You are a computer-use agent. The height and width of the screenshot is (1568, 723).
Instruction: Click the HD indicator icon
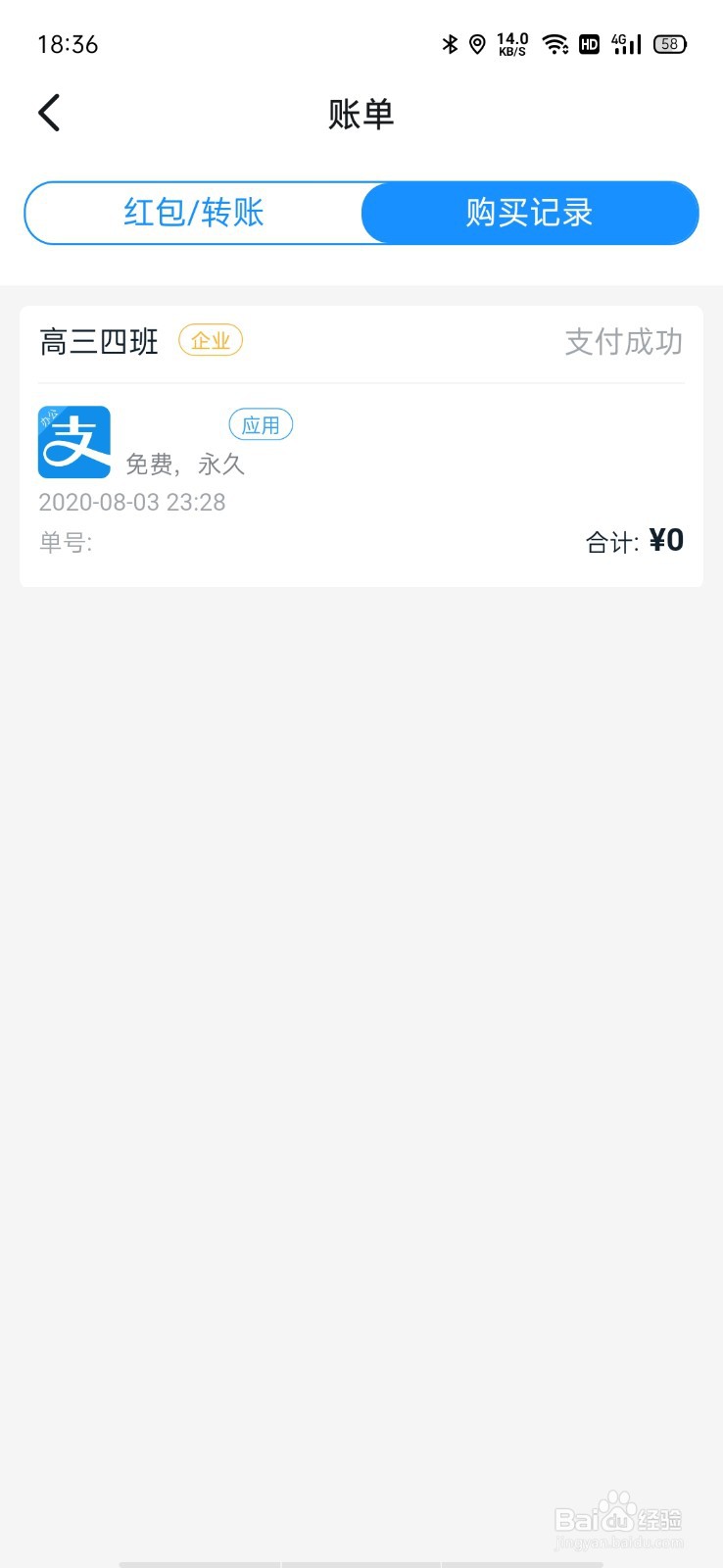pyautogui.click(x=589, y=43)
